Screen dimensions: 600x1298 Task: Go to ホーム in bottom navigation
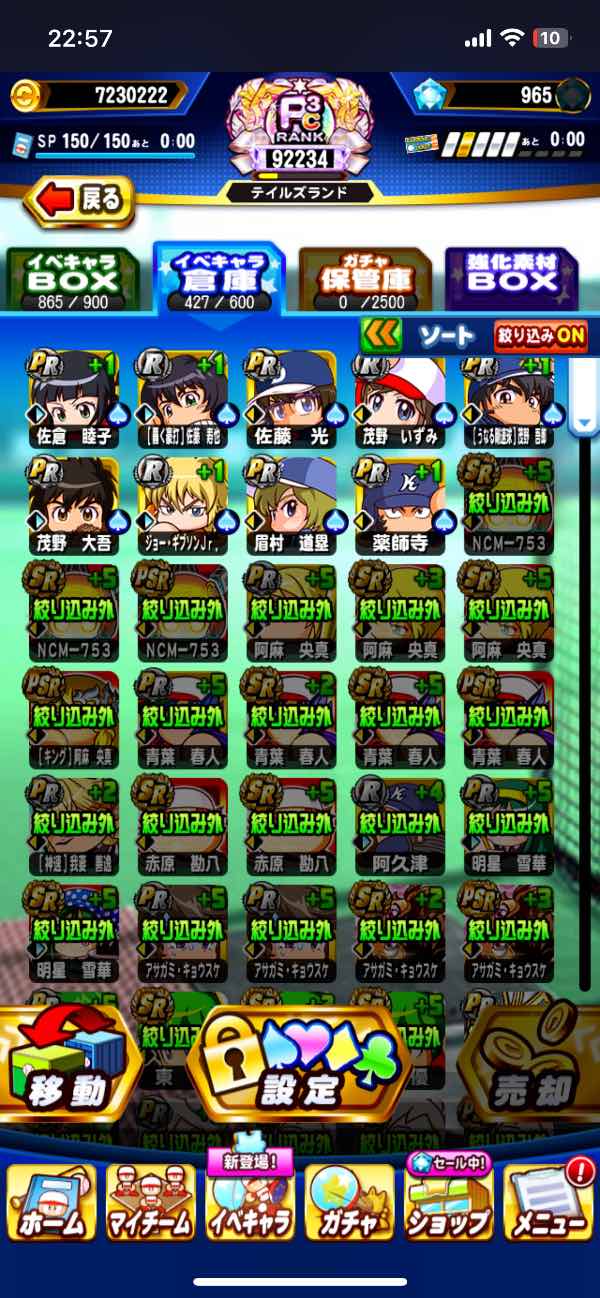point(52,1203)
